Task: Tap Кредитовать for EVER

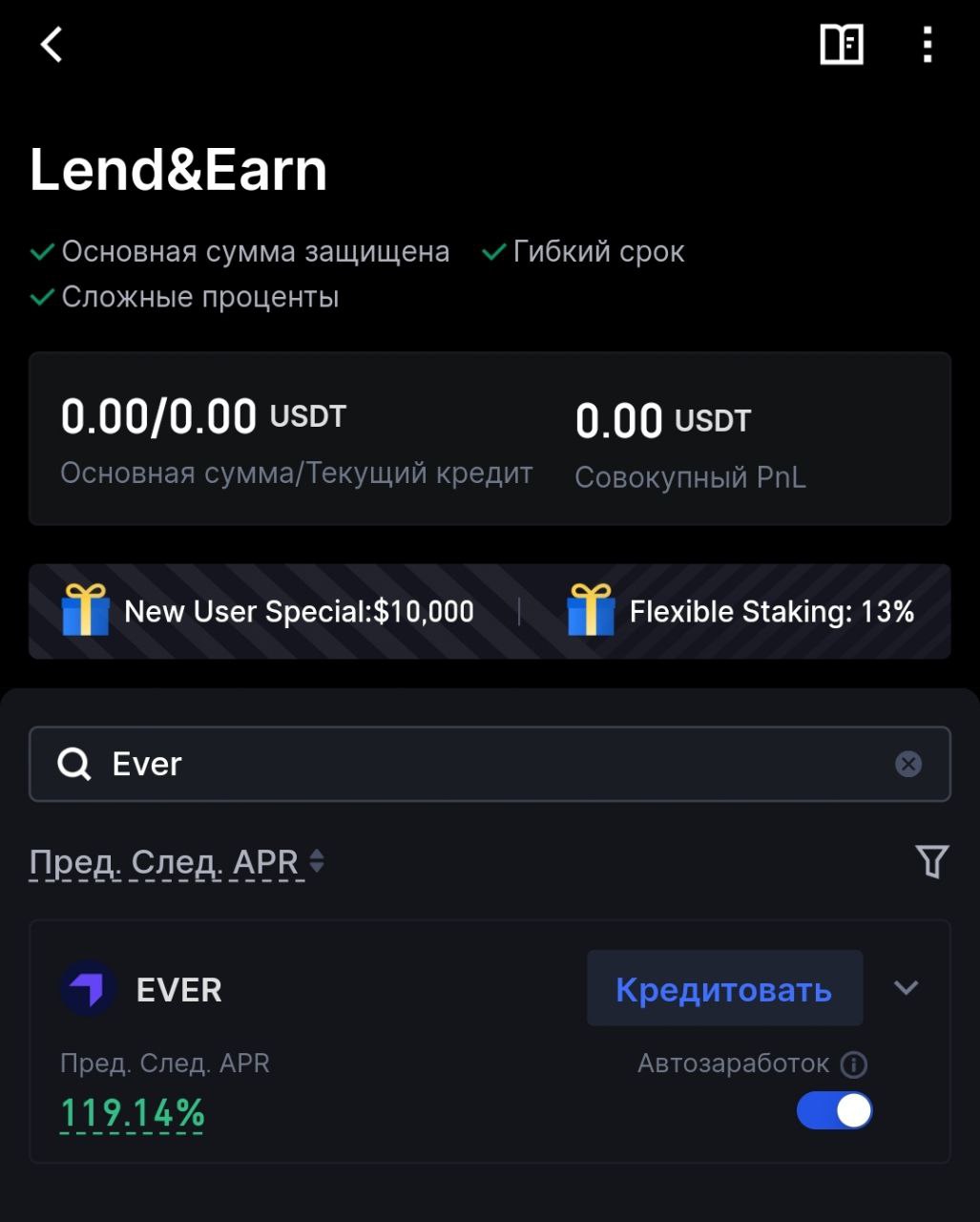Action: tap(724, 989)
